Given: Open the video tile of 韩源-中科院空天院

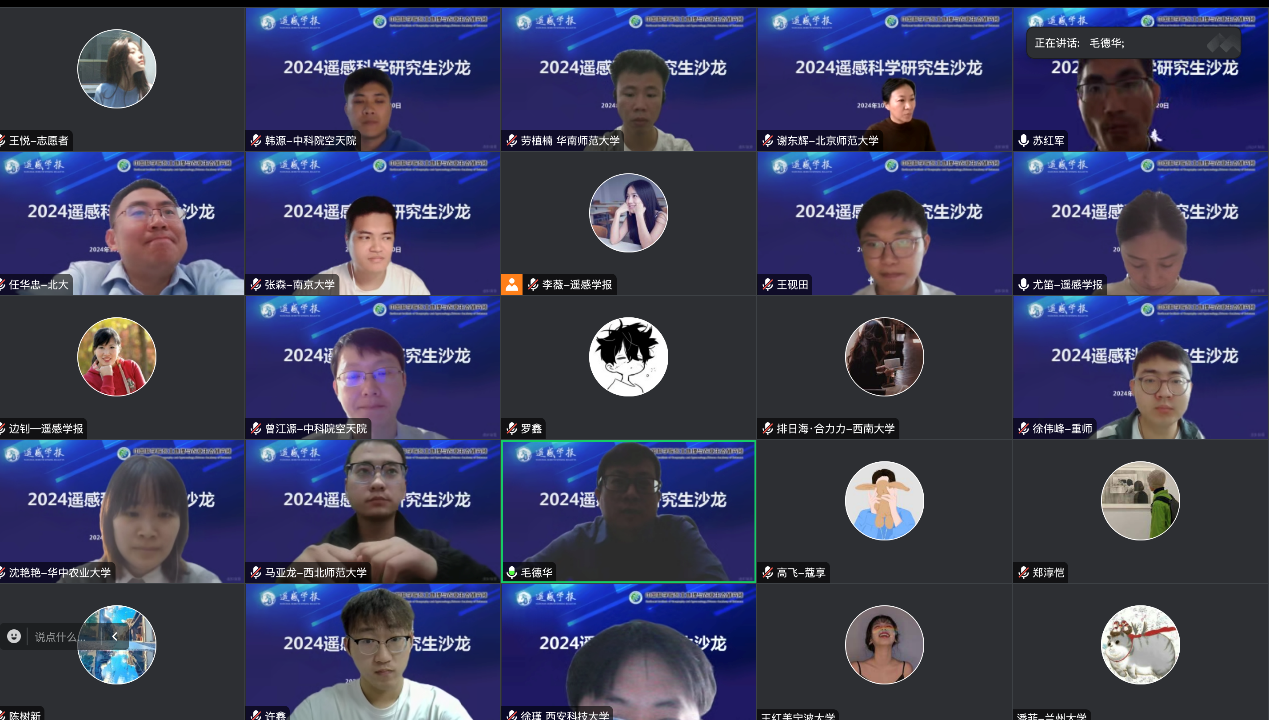Looking at the screenshot, I should click(x=372, y=80).
